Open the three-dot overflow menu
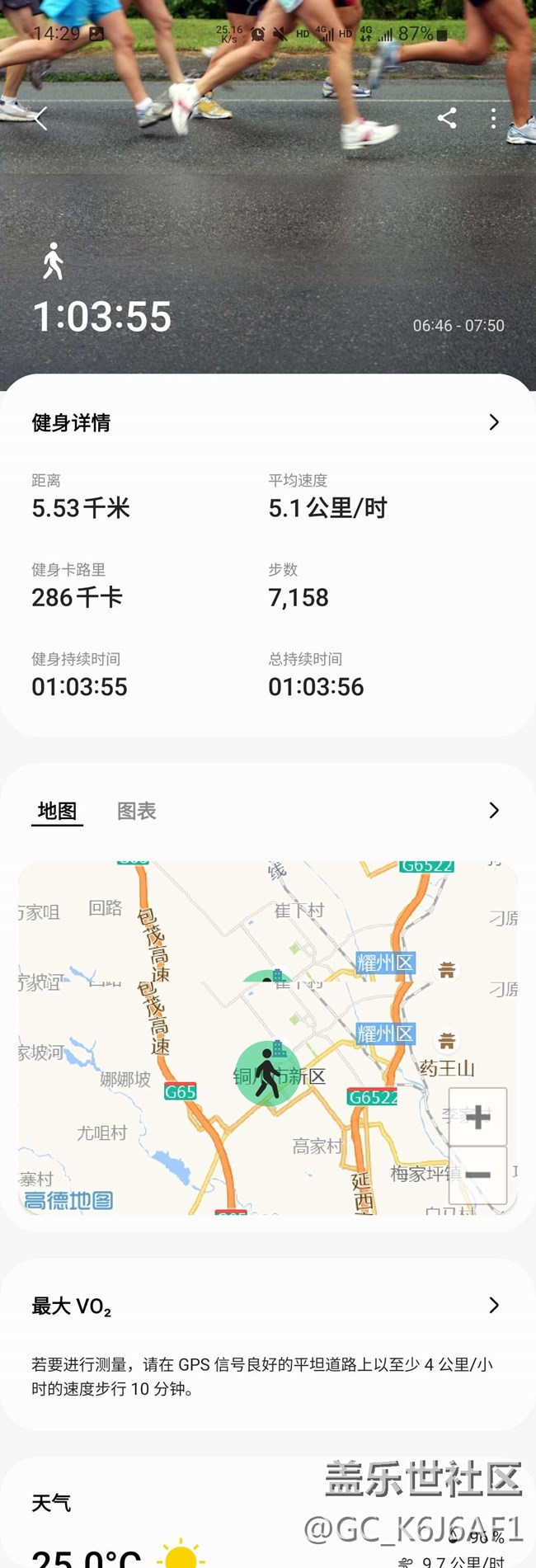Viewport: 536px width, 1568px height. click(x=493, y=119)
